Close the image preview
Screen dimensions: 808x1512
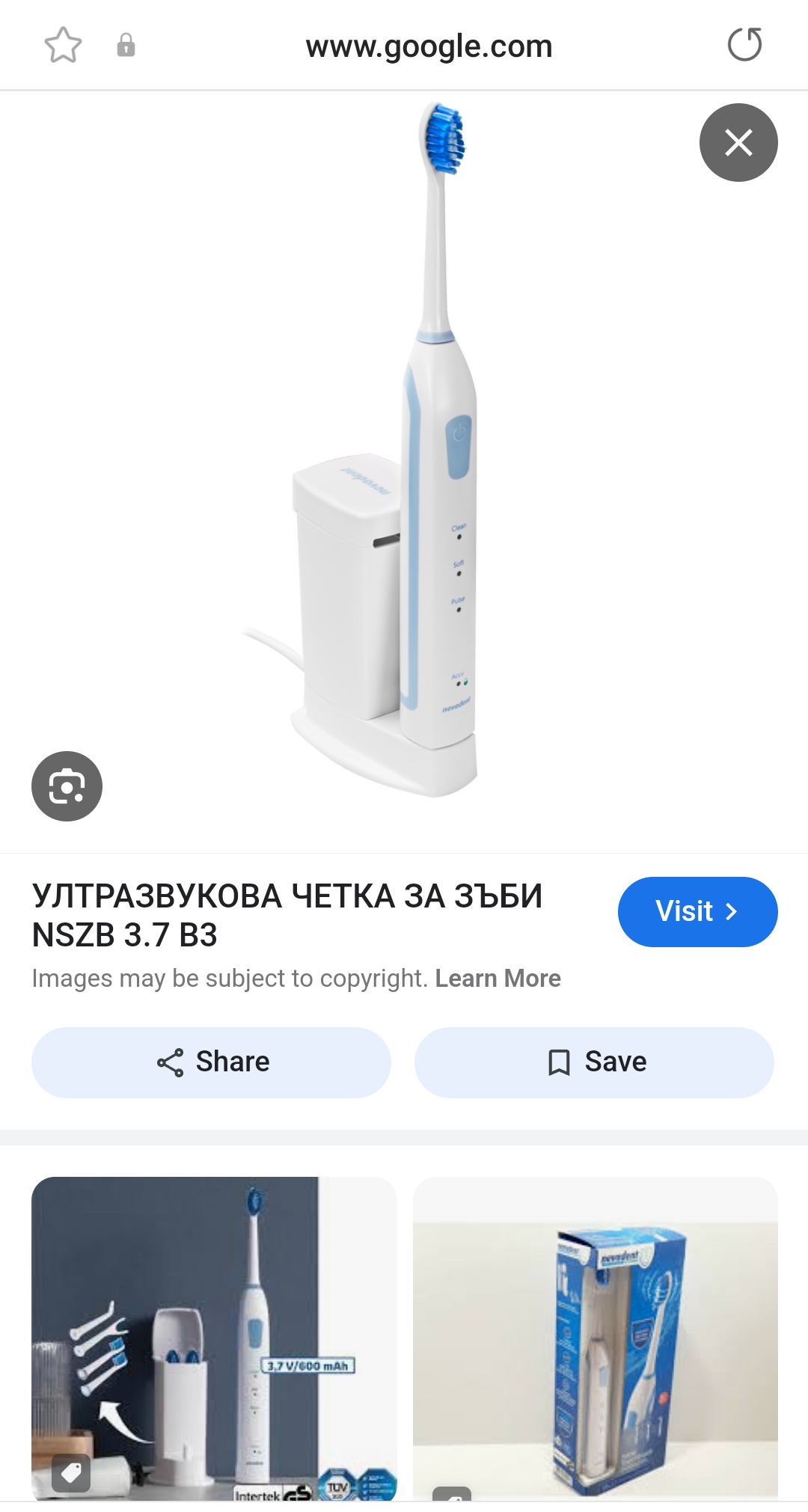(738, 142)
